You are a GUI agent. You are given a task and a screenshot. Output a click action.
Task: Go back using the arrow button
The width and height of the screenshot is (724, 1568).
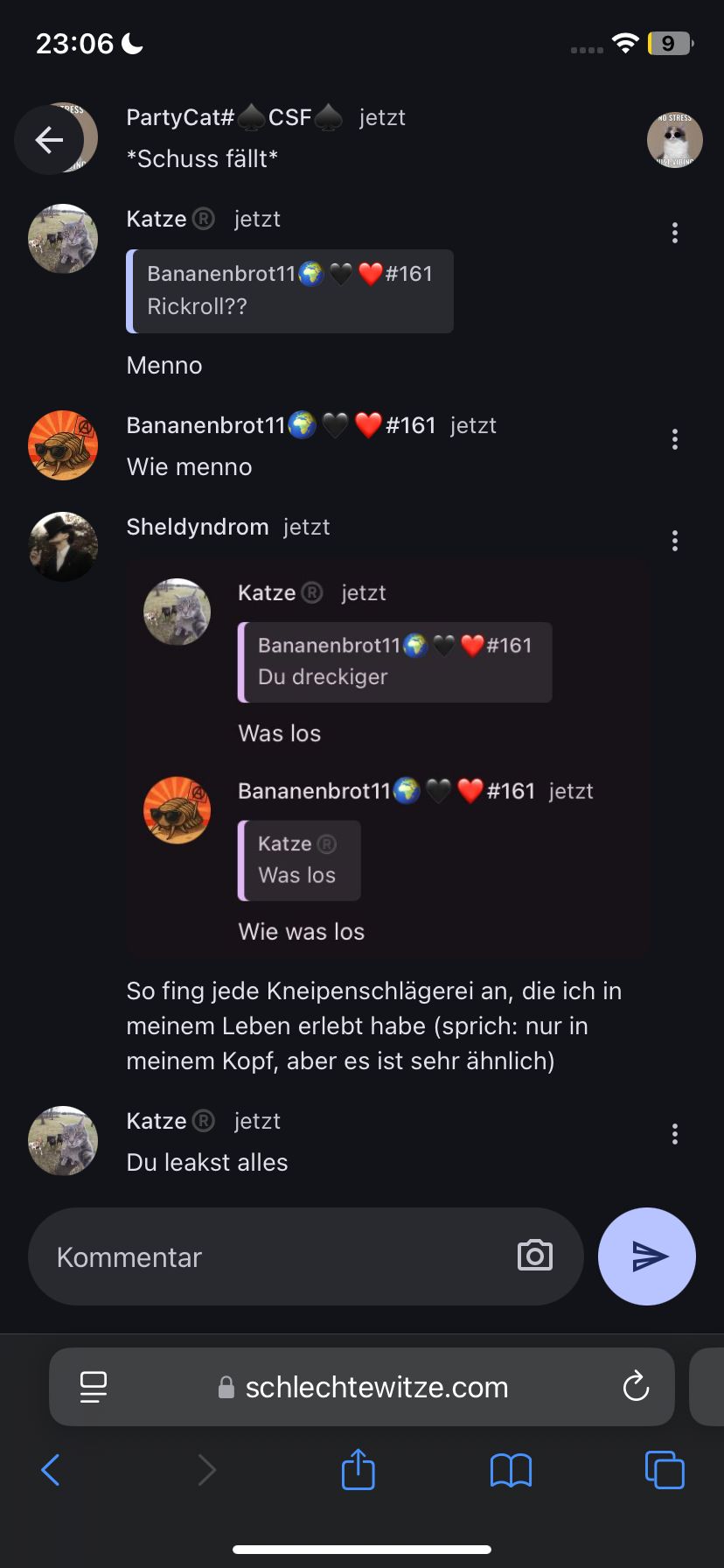click(x=49, y=140)
